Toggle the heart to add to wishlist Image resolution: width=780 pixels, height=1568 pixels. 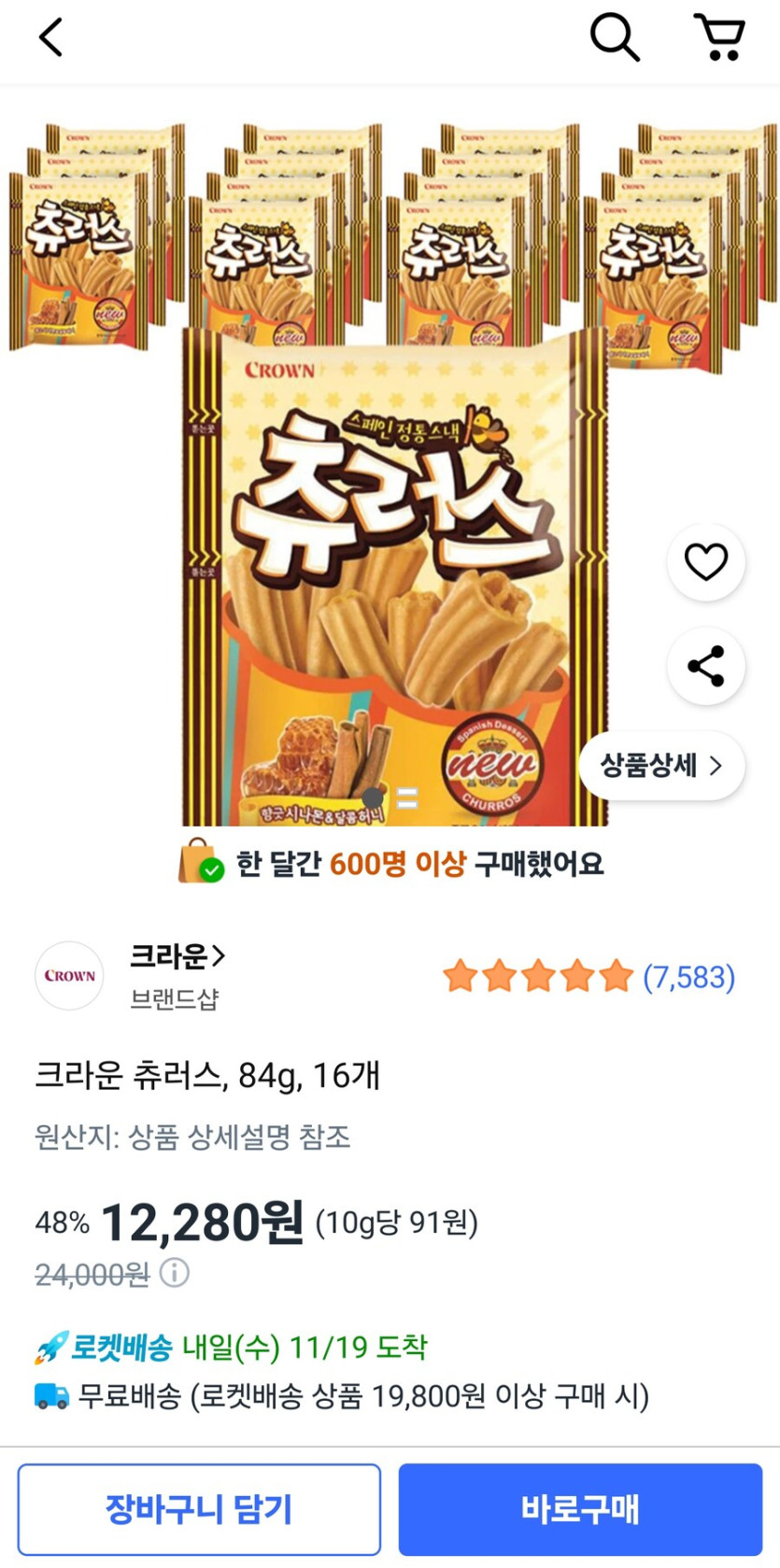pyautogui.click(x=705, y=561)
